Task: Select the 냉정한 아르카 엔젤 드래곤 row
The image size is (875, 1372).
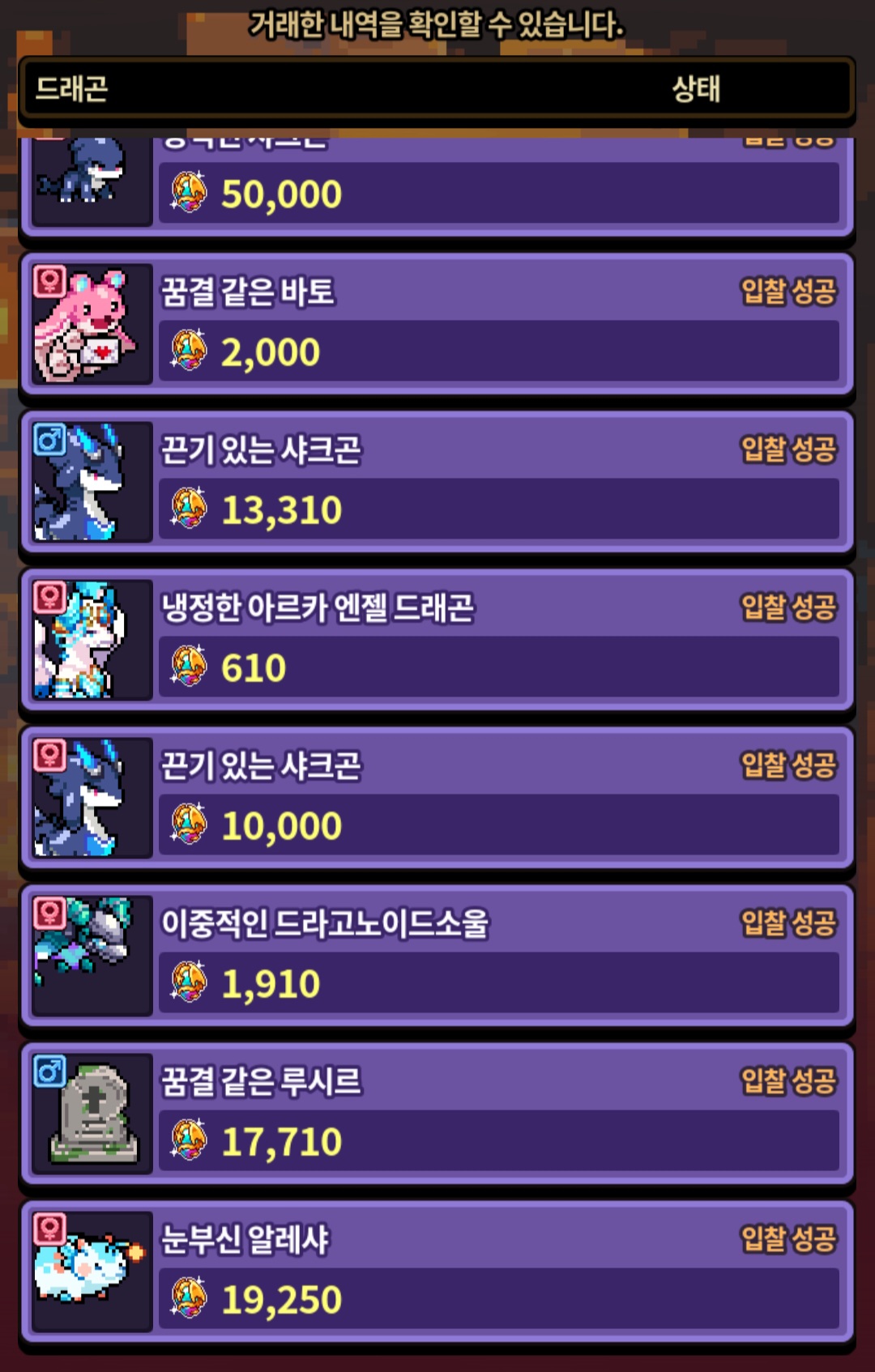Action: click(437, 640)
